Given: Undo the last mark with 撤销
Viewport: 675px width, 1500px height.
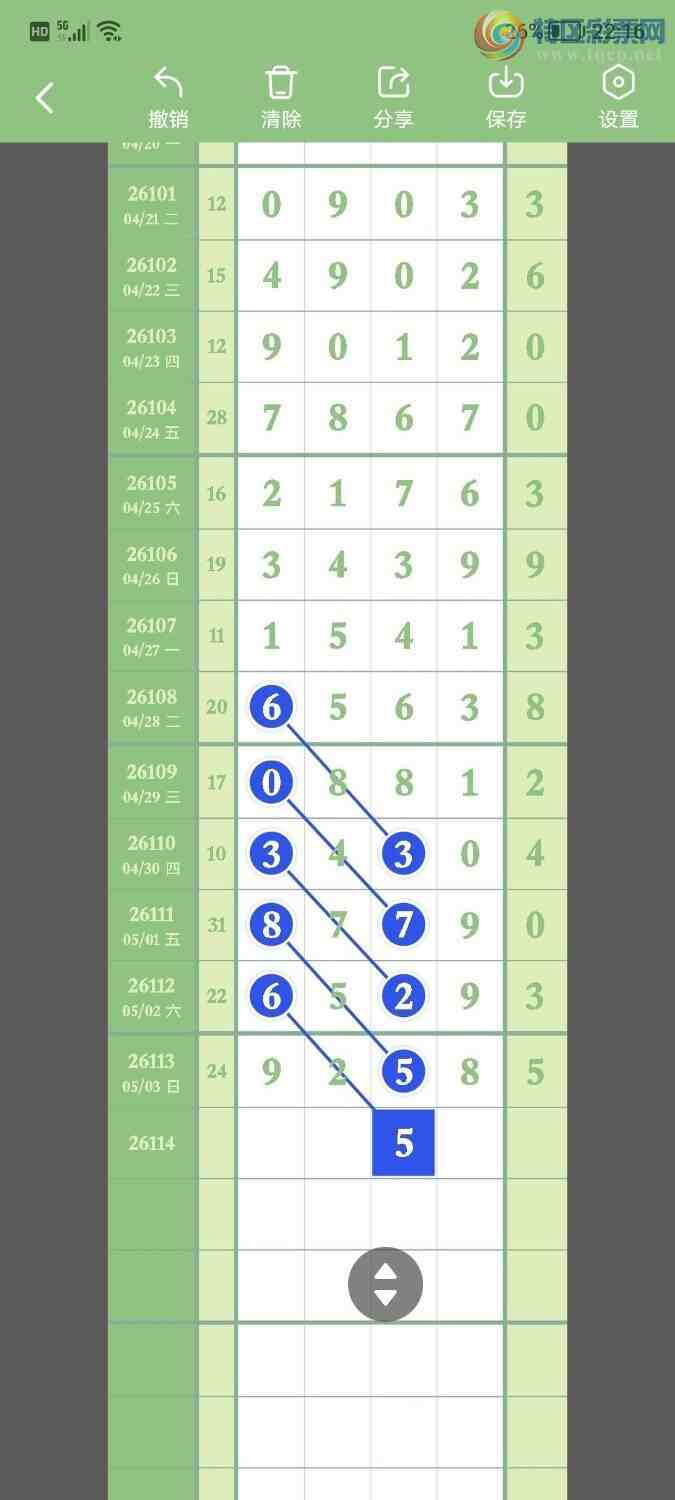Looking at the screenshot, I should 168,98.
